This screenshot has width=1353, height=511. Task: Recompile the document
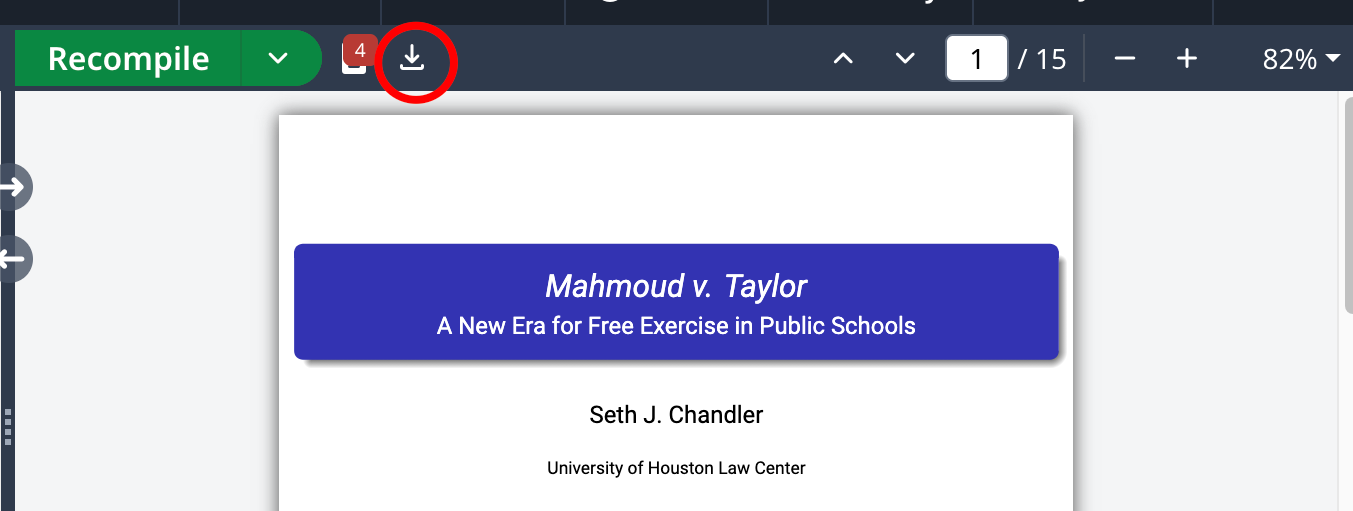[128, 59]
